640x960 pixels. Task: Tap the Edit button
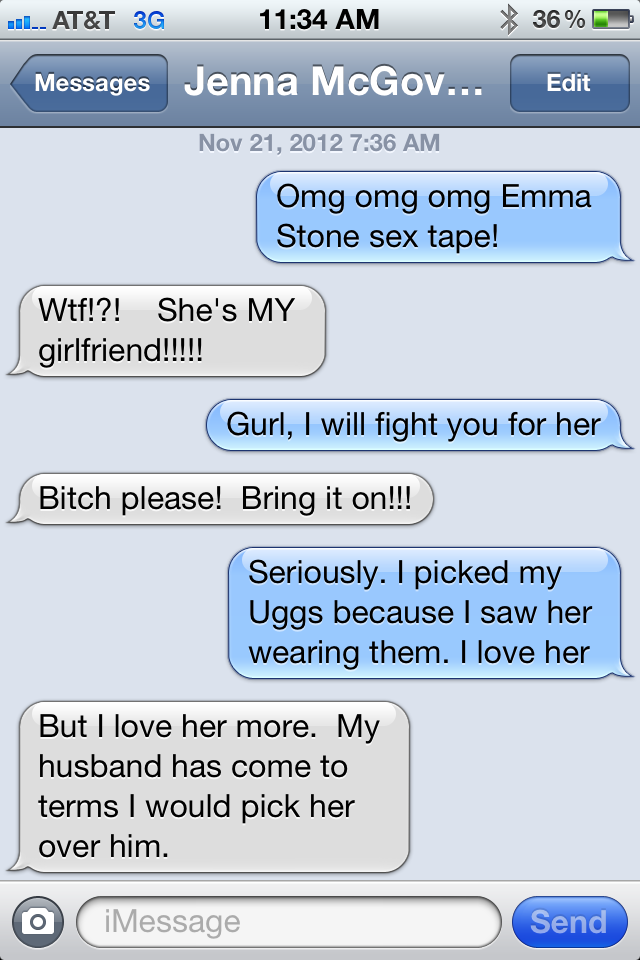pos(567,84)
